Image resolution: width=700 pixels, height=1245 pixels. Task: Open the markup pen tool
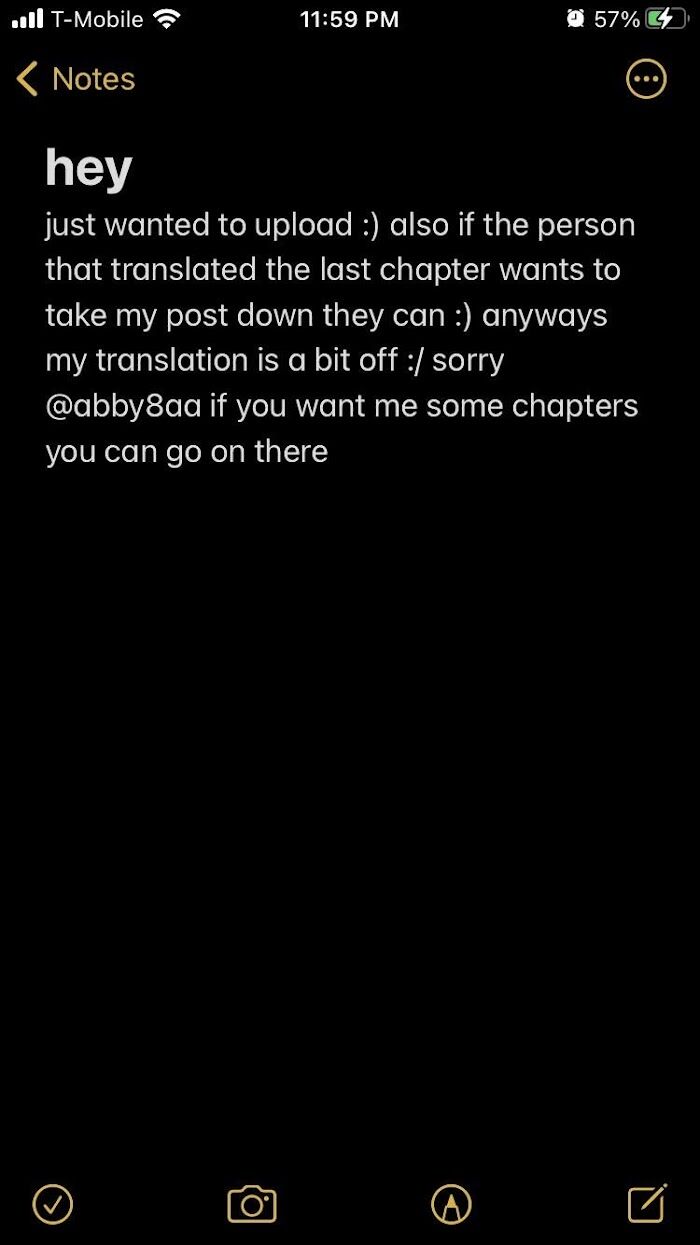(451, 1203)
